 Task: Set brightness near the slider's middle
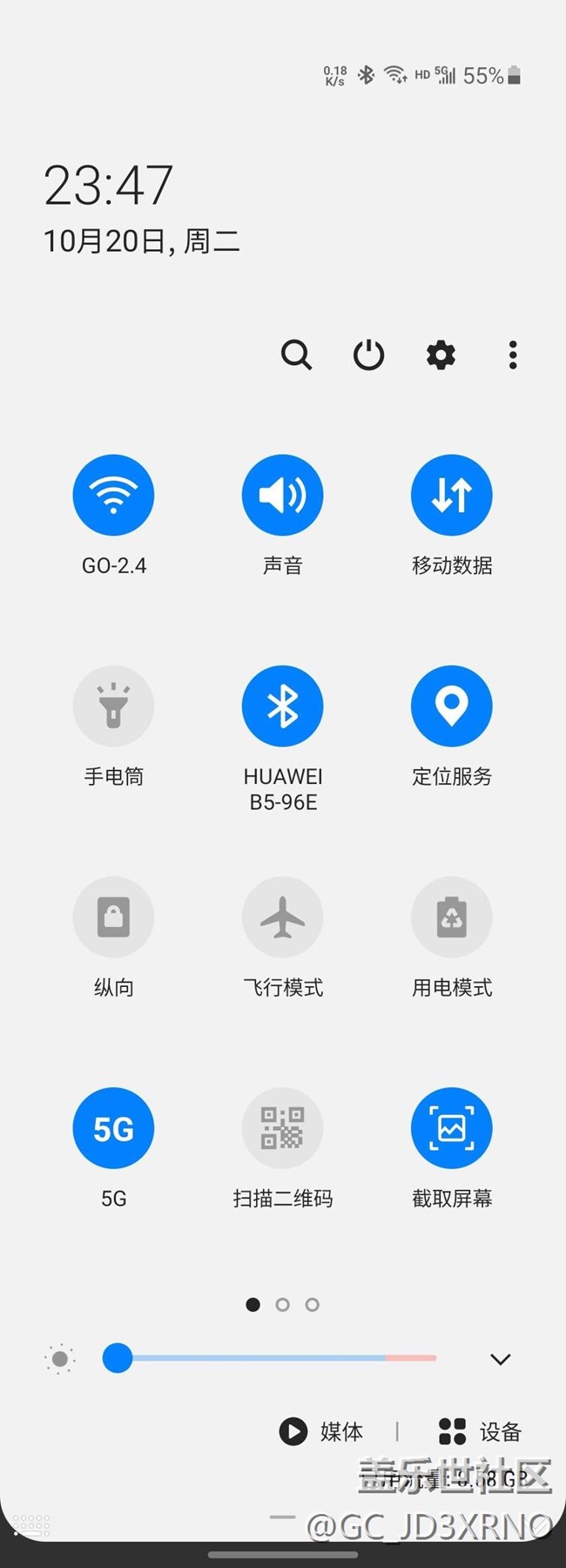pyautogui.click(x=277, y=1358)
